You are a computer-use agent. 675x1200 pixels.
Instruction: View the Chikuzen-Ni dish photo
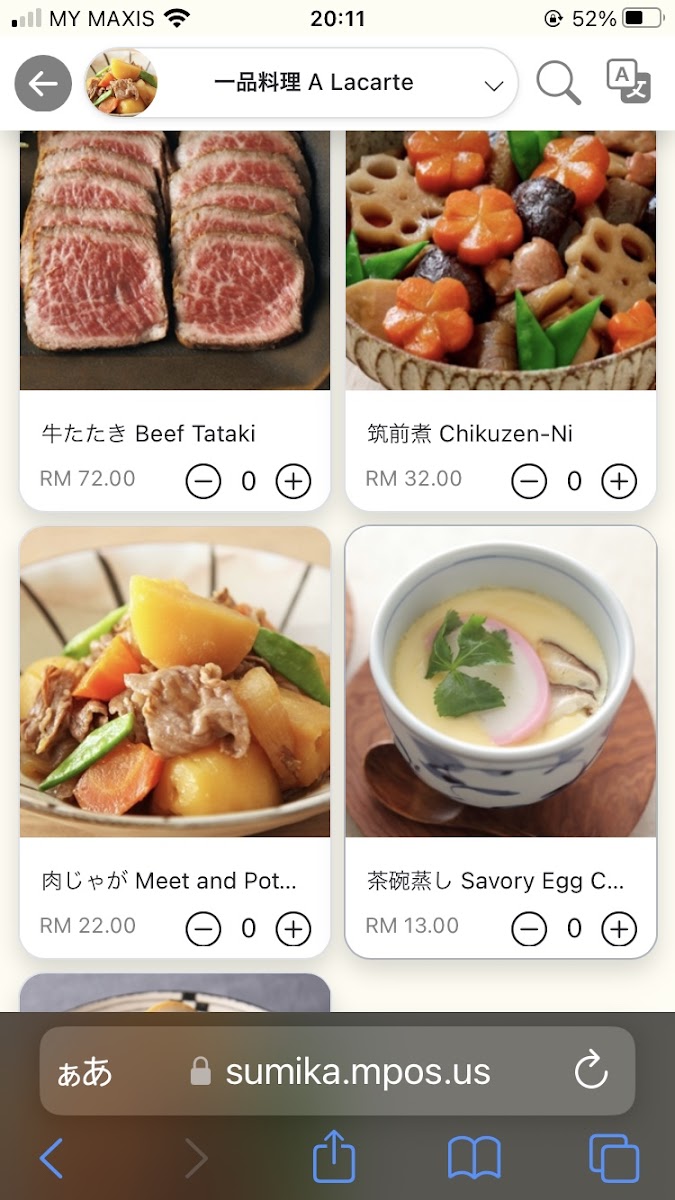coord(501,260)
